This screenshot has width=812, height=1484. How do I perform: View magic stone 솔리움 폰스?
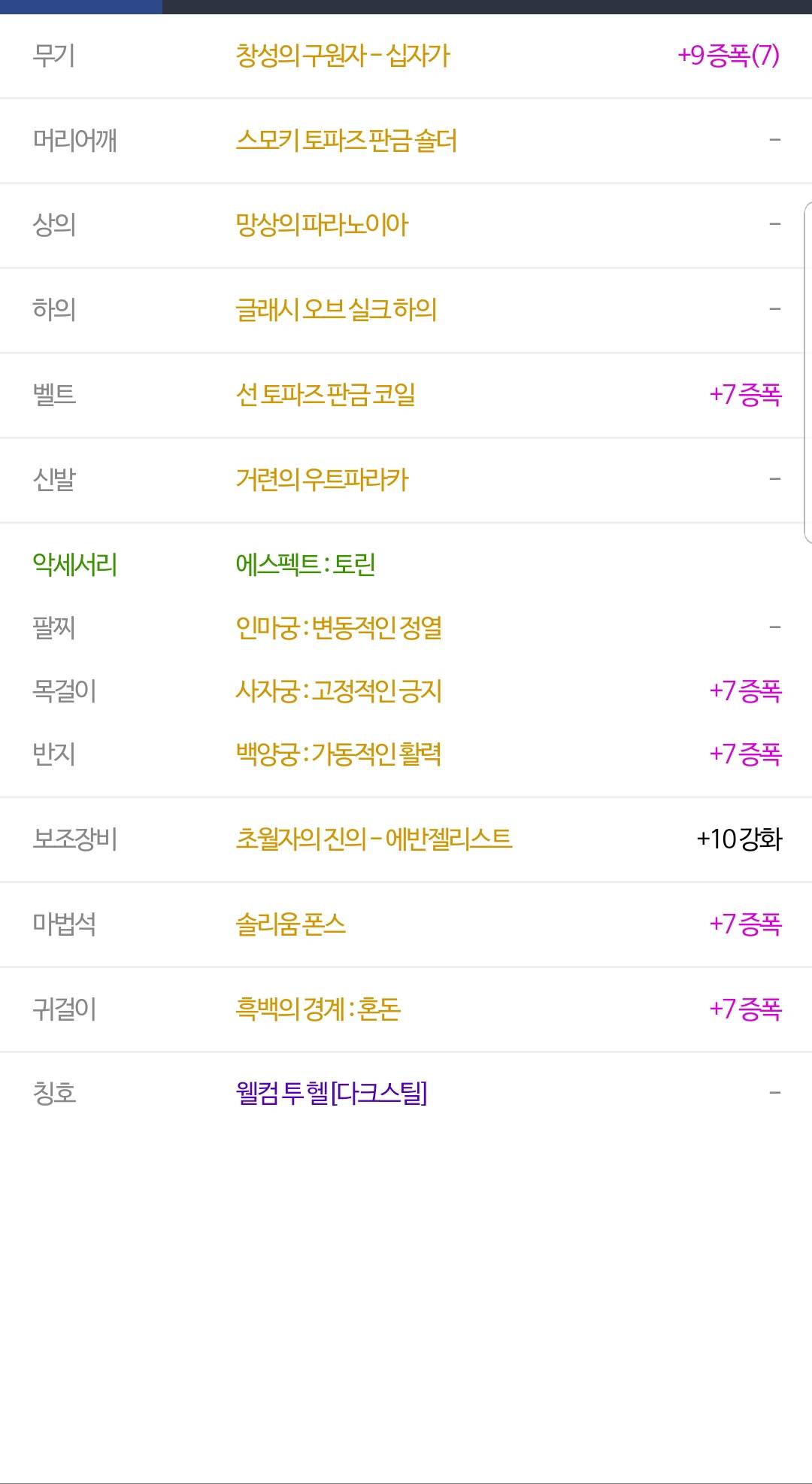click(290, 924)
